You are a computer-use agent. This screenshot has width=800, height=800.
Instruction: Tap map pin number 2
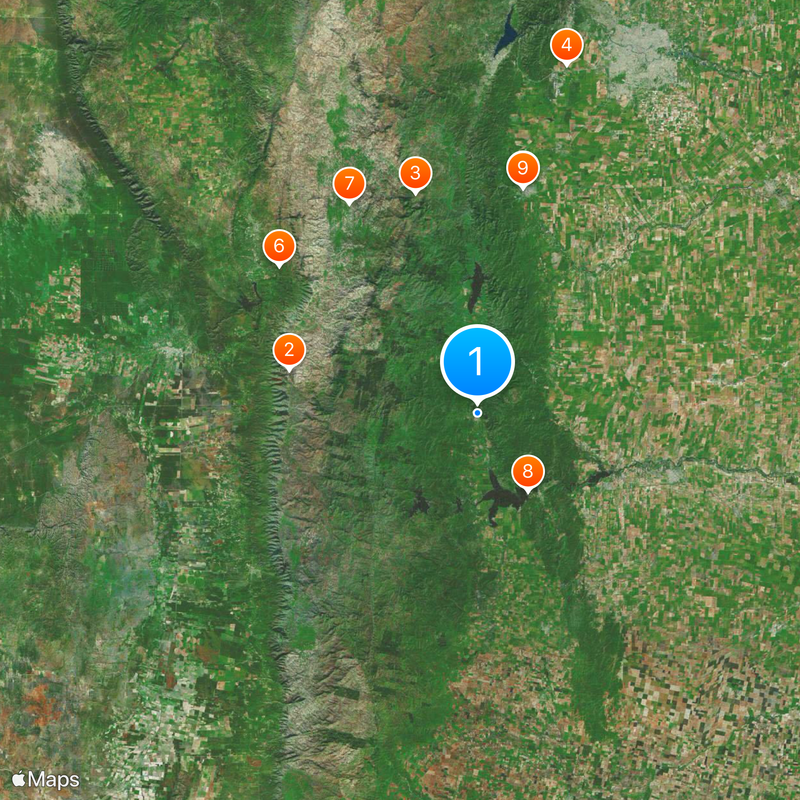[289, 350]
